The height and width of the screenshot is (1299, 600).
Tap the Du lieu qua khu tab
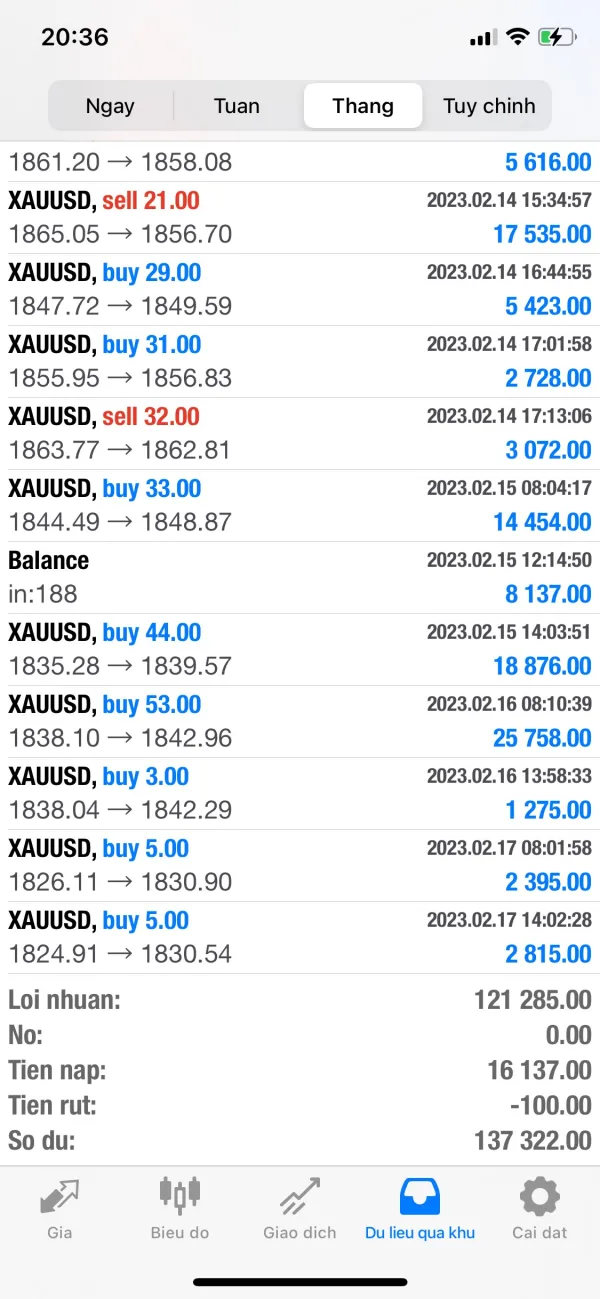[420, 1208]
